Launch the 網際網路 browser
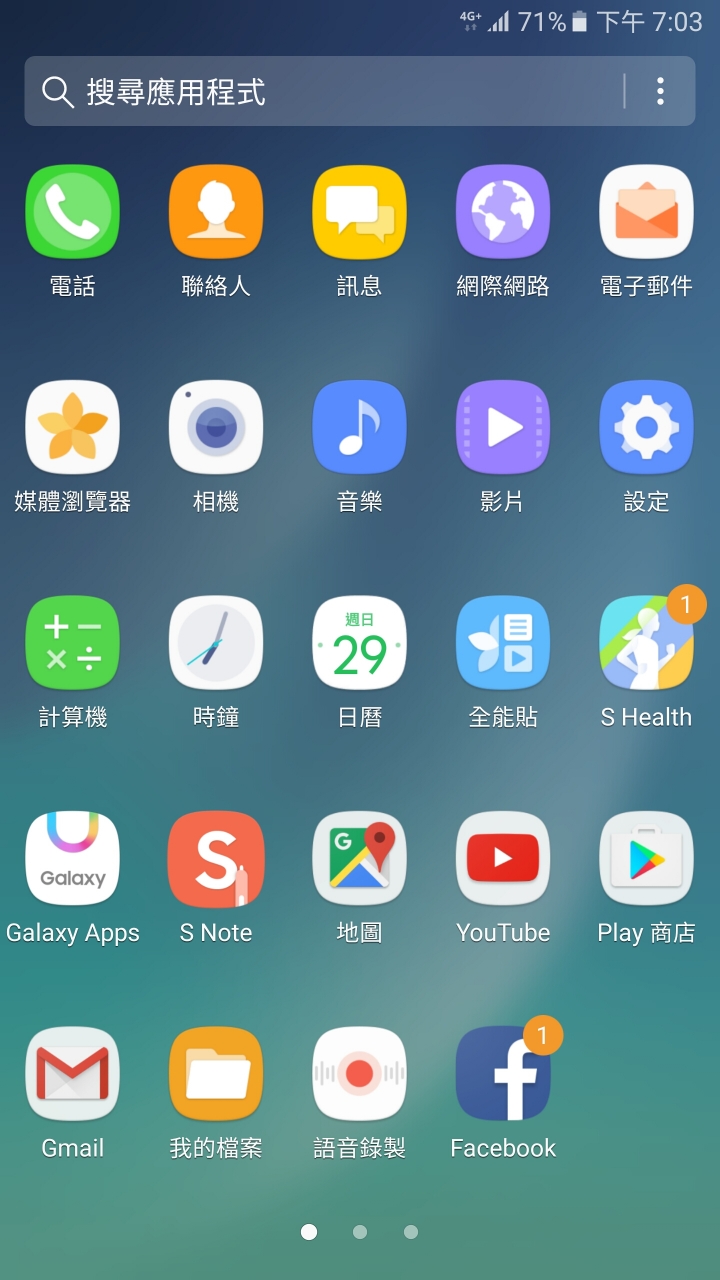Image resolution: width=720 pixels, height=1280 pixels. pos(503,212)
